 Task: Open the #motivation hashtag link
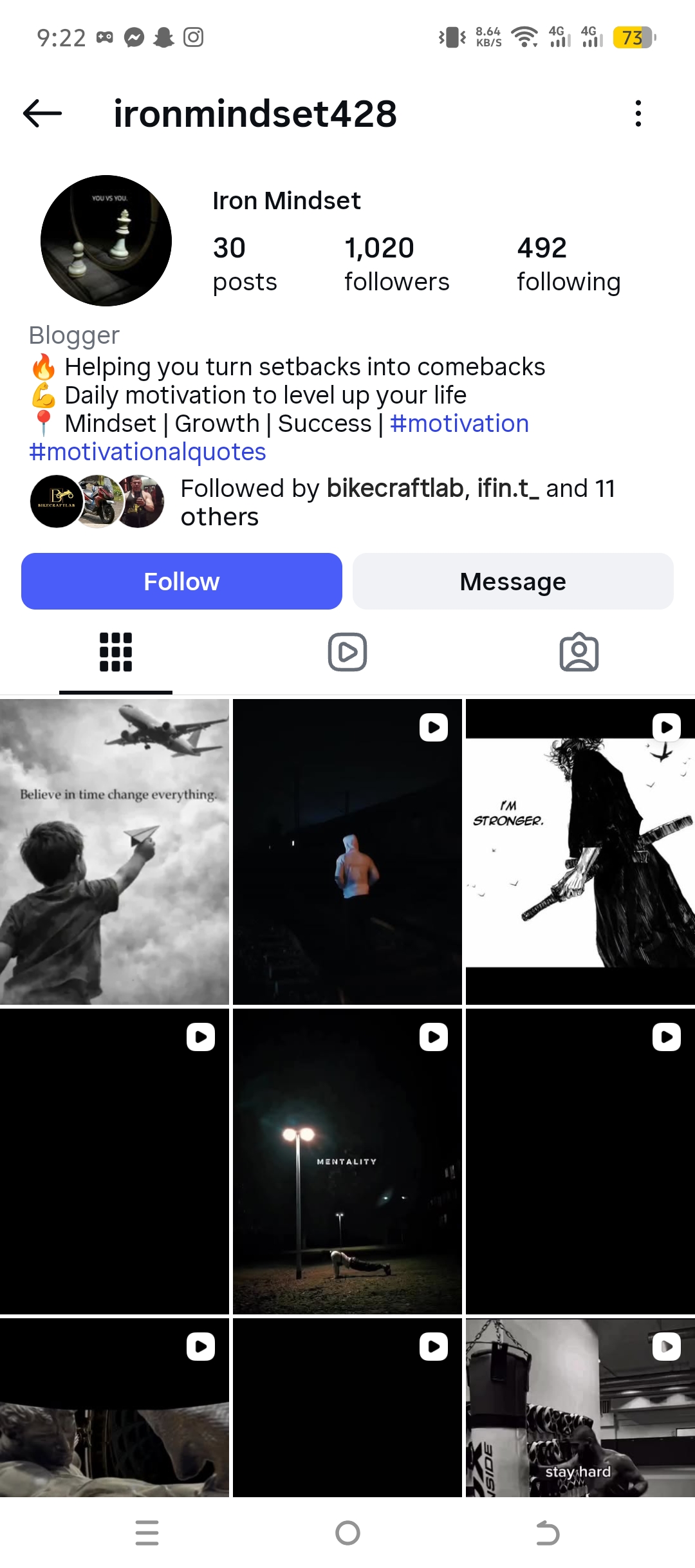pyautogui.click(x=459, y=423)
